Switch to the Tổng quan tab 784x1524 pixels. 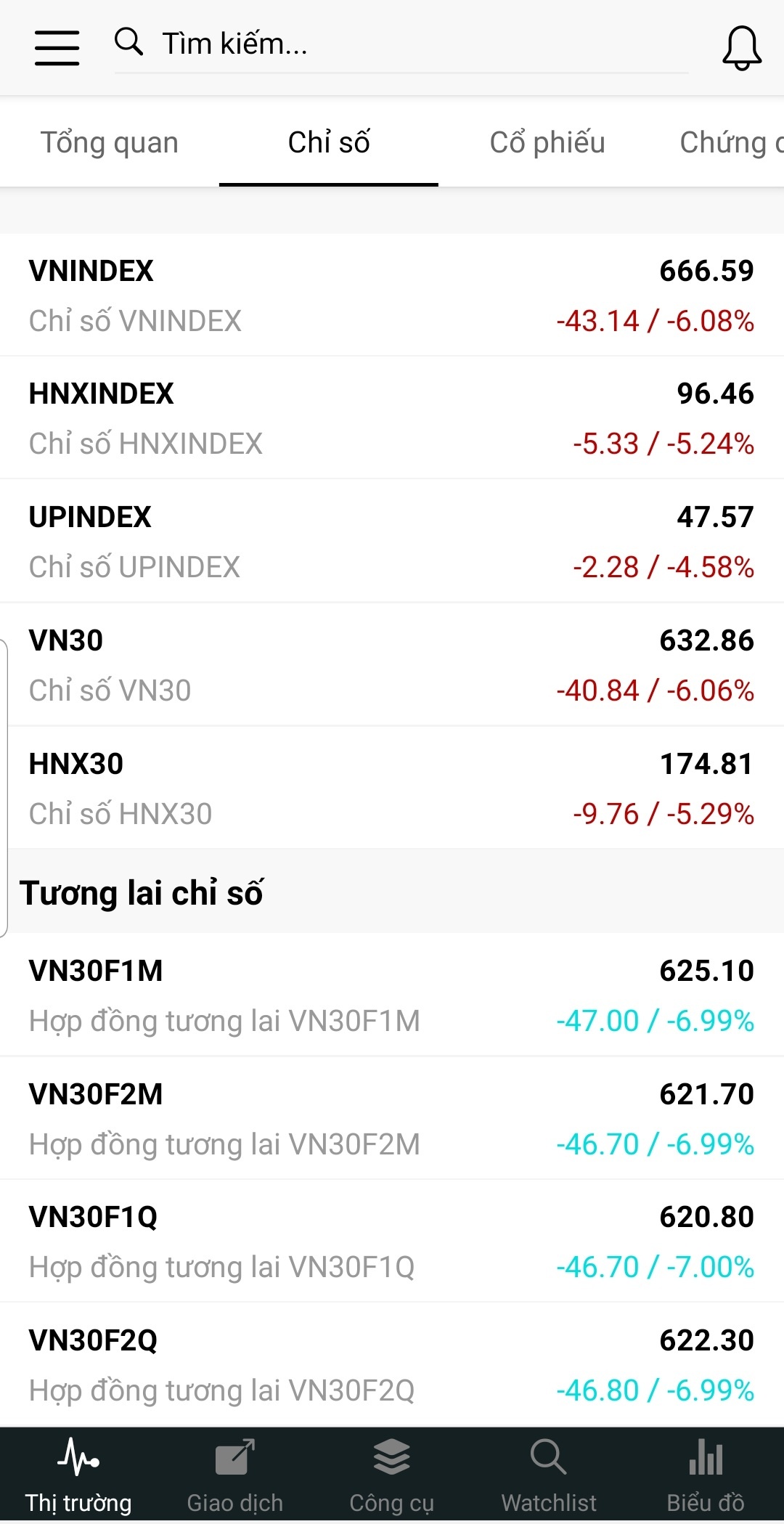tap(110, 142)
